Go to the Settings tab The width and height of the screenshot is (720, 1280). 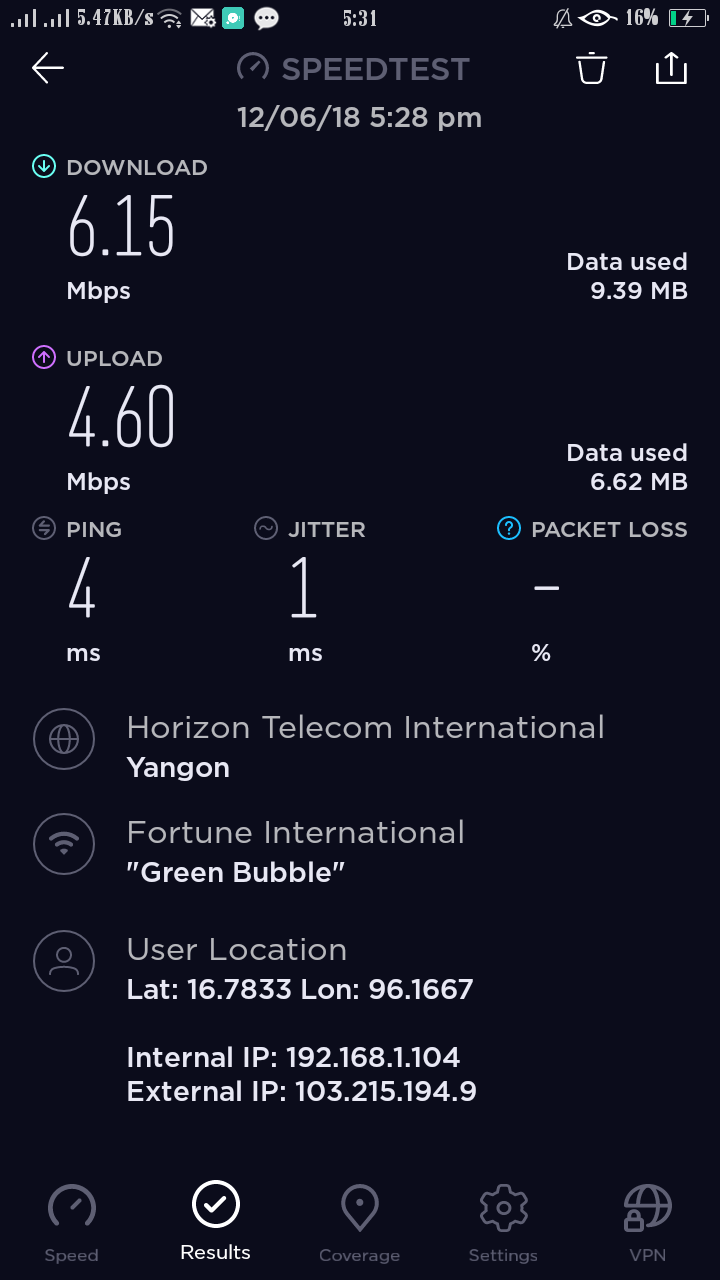pyautogui.click(x=503, y=1223)
